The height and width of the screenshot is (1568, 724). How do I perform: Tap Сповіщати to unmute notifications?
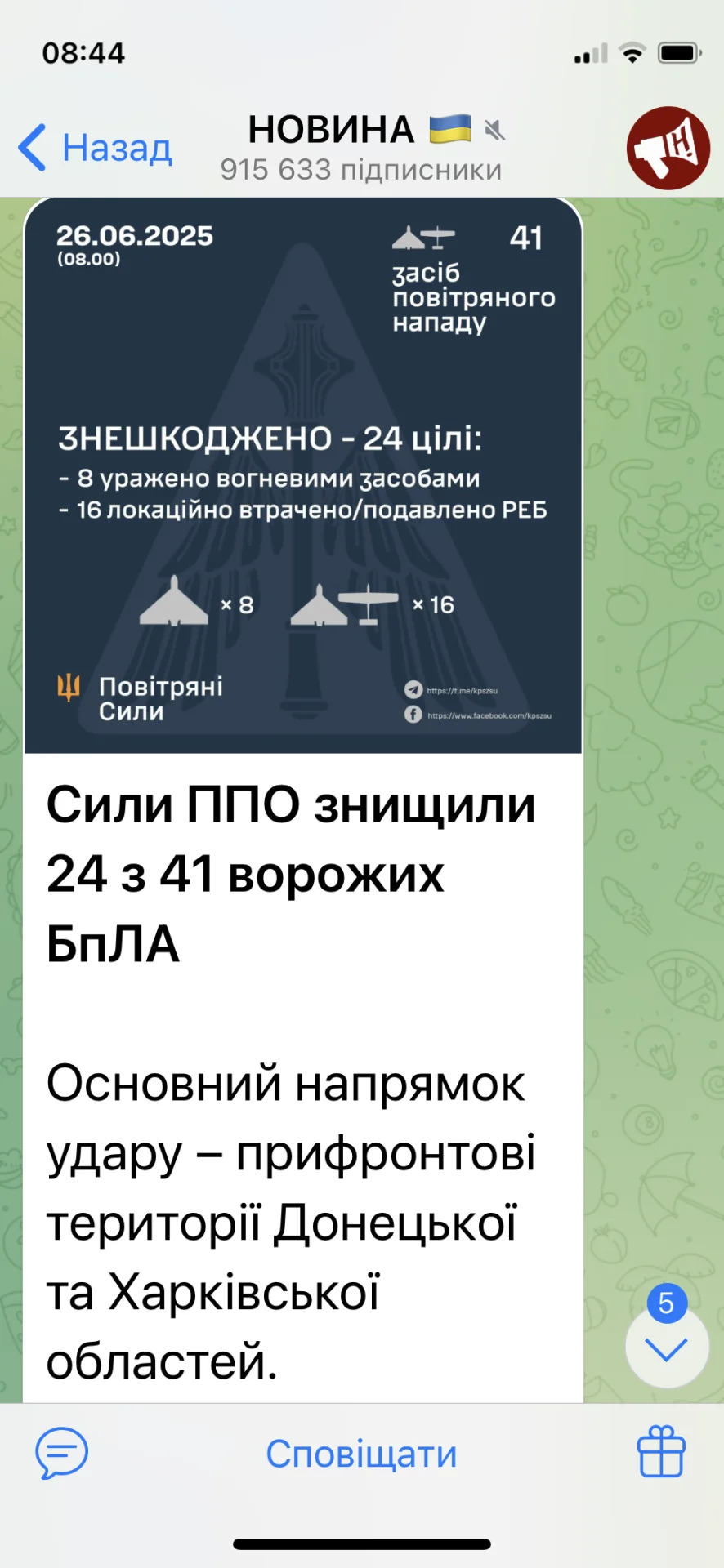(361, 1454)
